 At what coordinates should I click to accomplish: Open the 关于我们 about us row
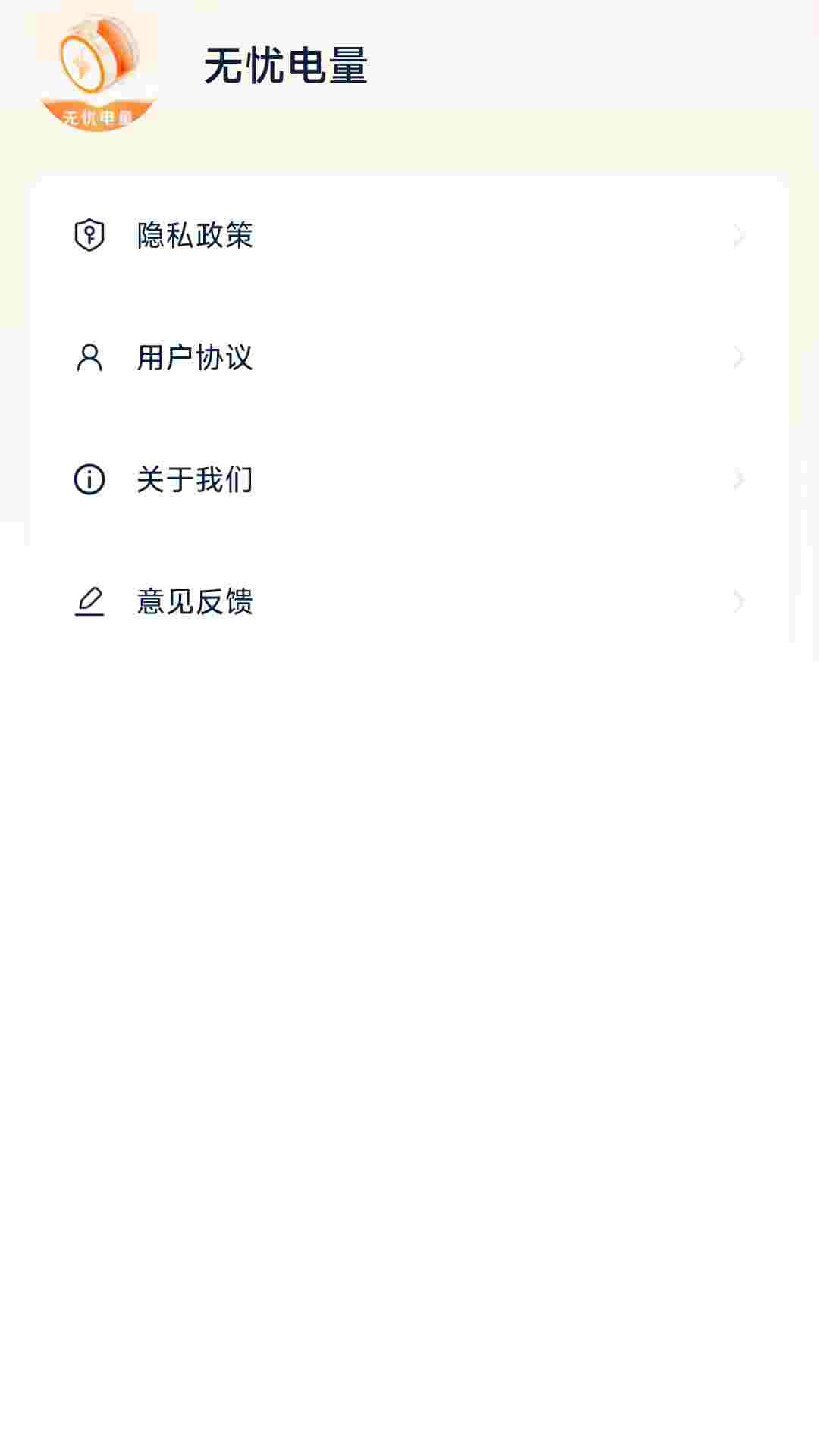pos(409,479)
